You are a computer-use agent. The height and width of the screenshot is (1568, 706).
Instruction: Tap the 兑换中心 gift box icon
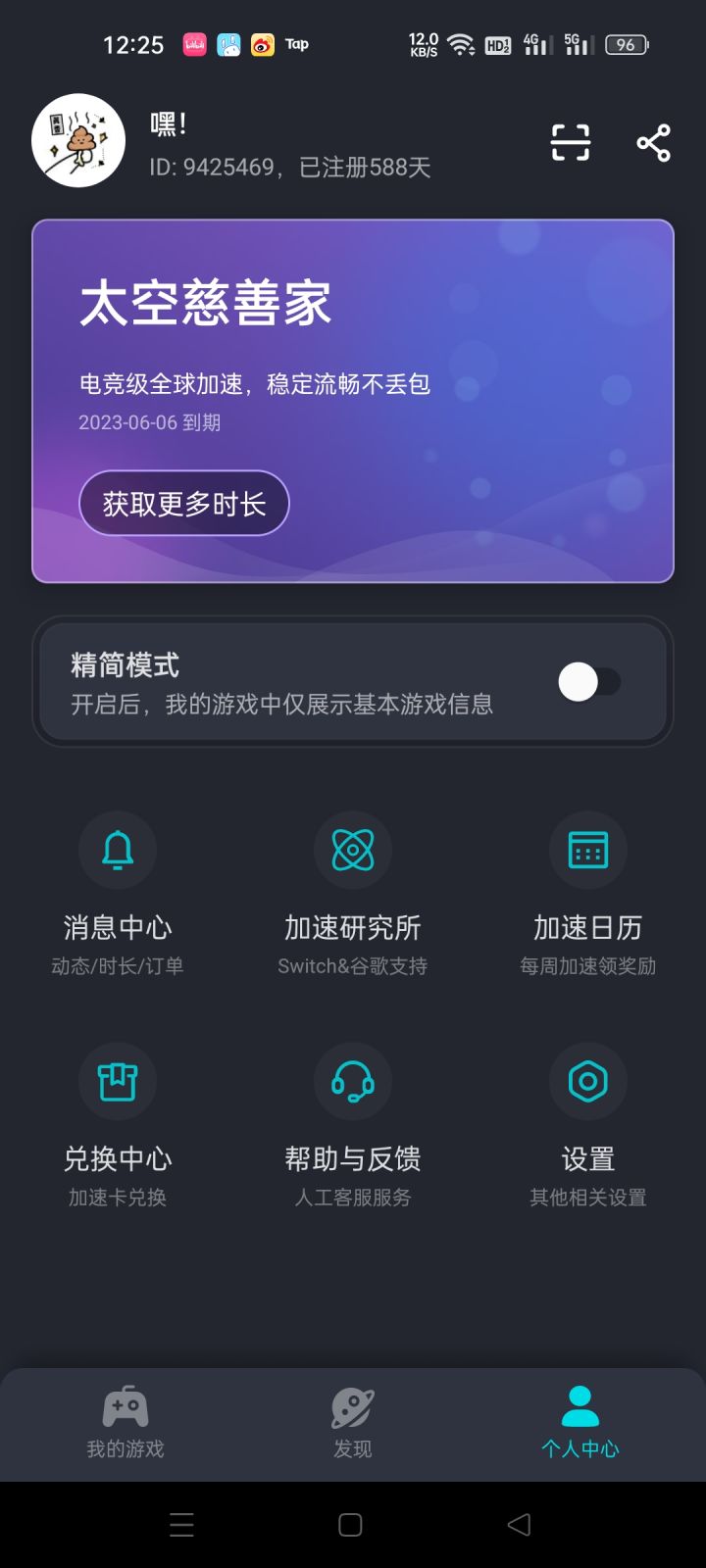117,1081
